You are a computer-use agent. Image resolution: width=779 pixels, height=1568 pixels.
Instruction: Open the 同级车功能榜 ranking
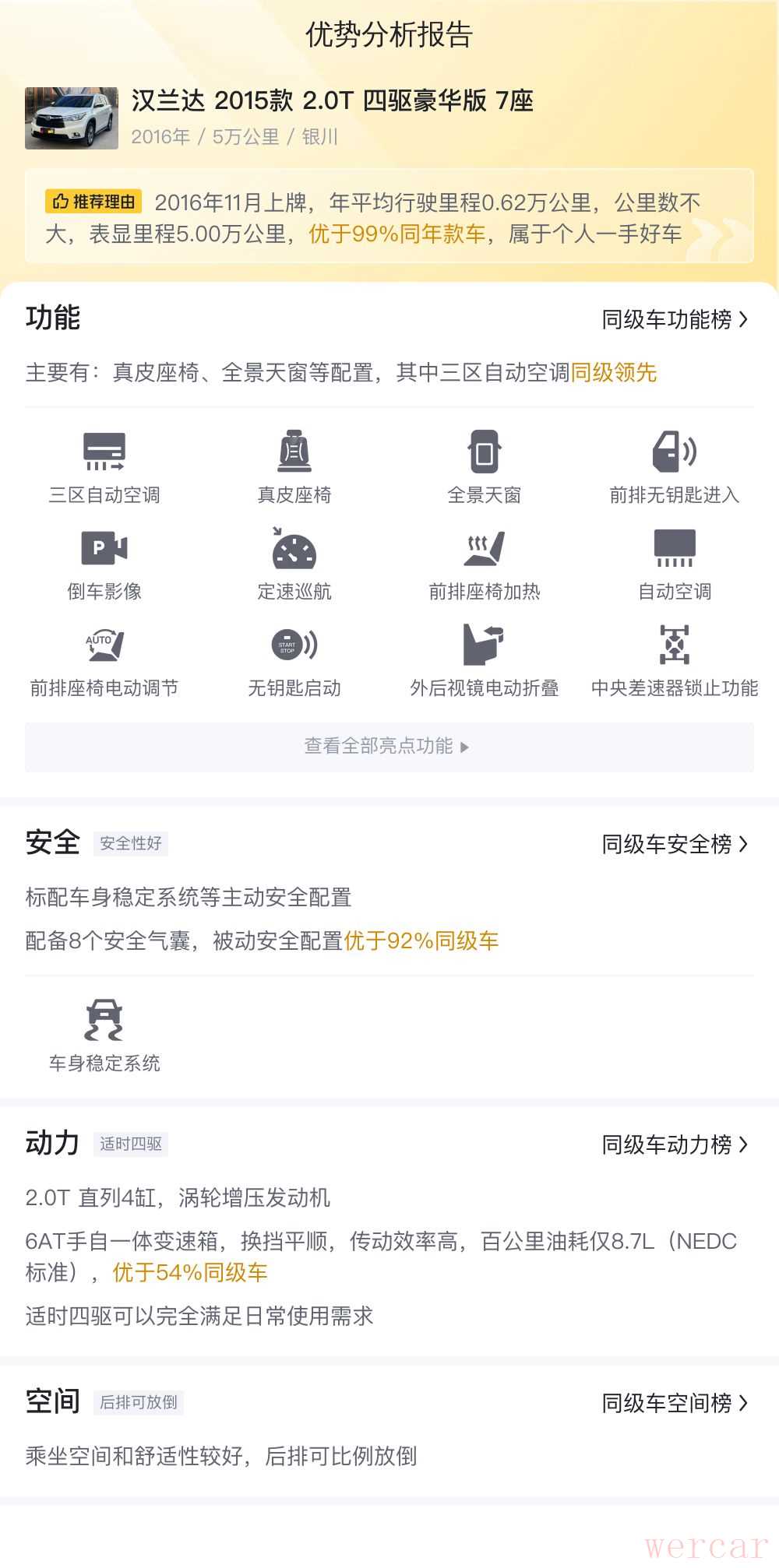point(674,319)
